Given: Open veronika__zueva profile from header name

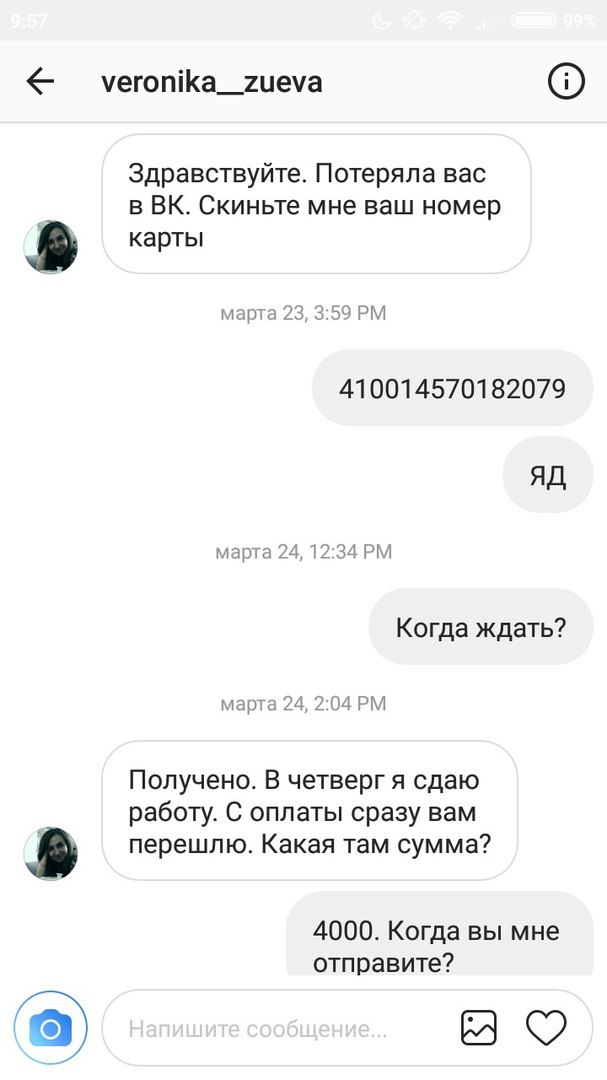Looking at the screenshot, I should tap(212, 82).
